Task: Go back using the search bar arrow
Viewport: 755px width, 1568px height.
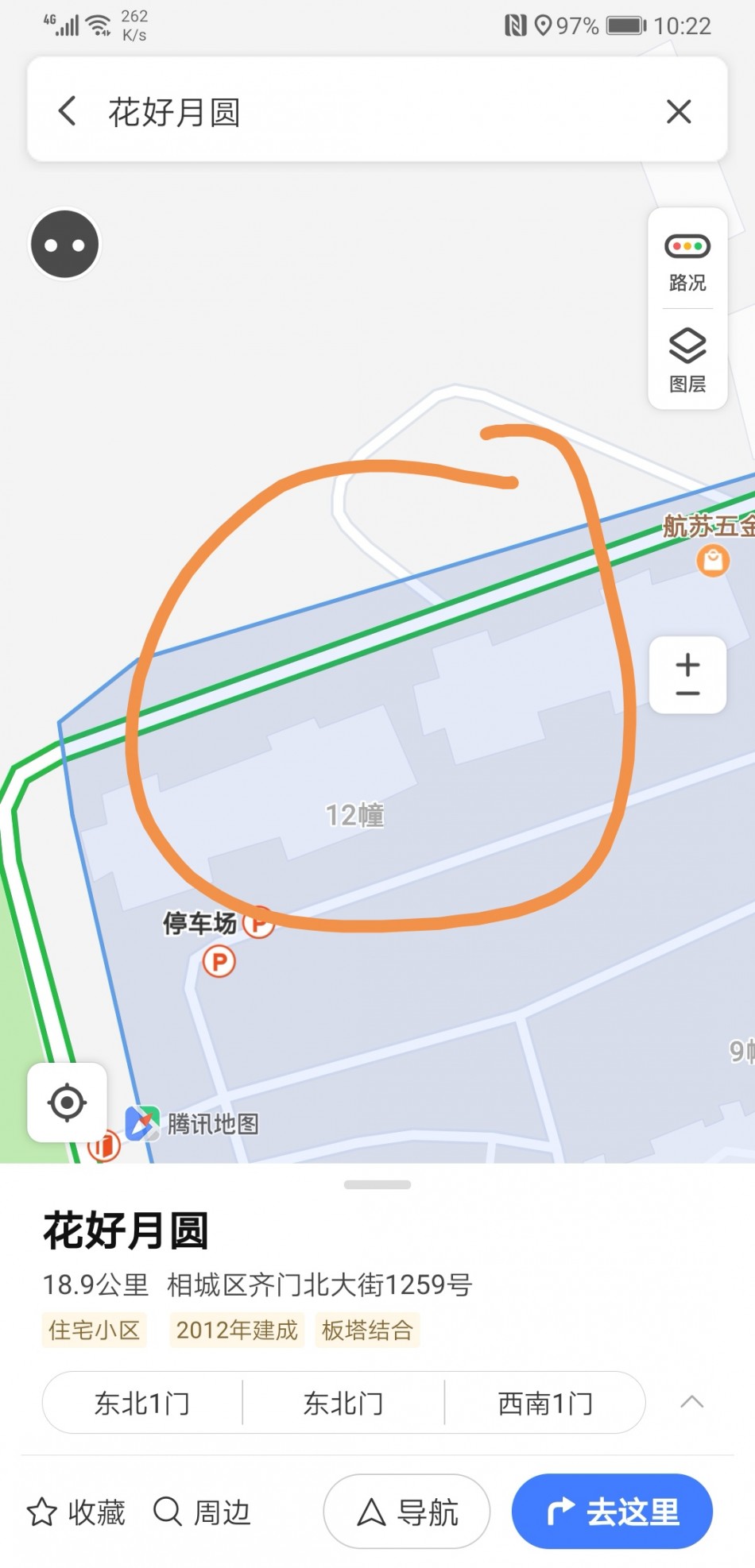Action: click(68, 111)
